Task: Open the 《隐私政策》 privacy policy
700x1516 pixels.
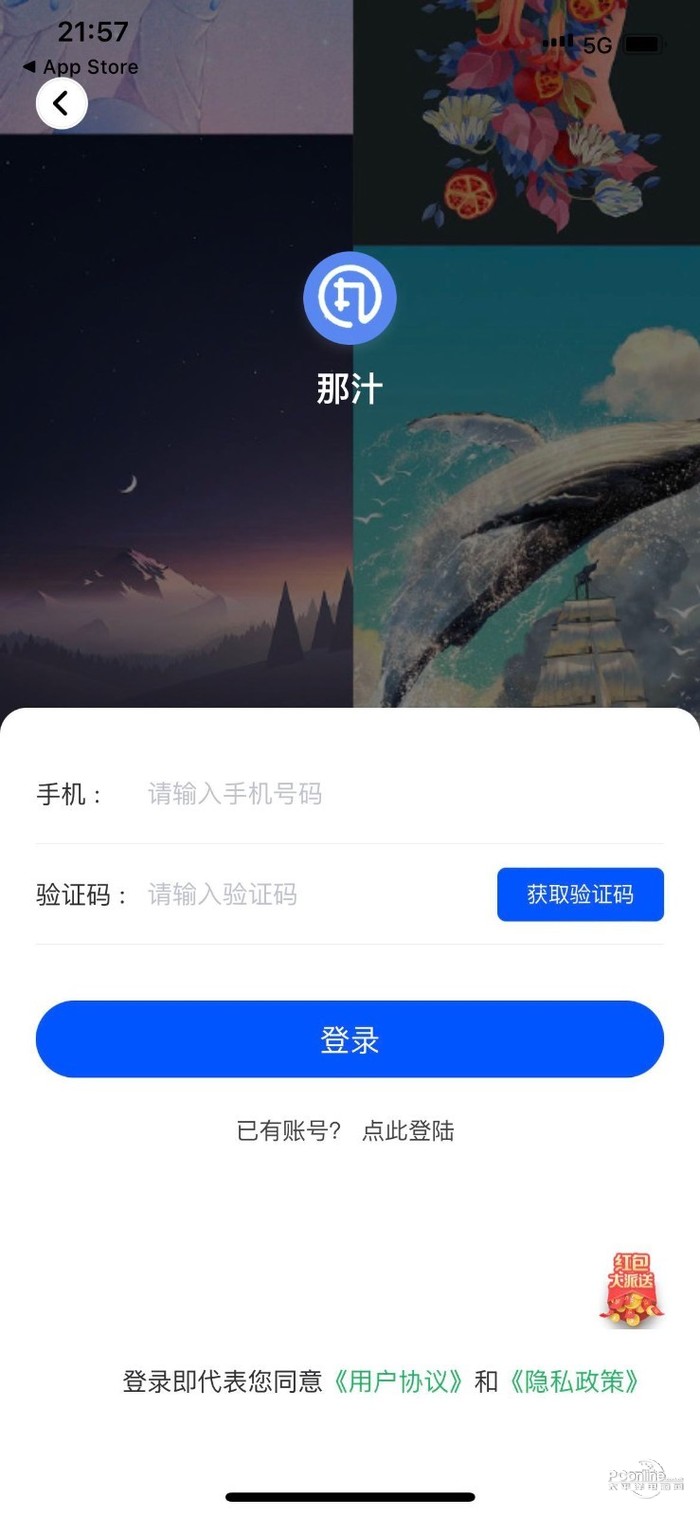Action: click(x=573, y=1382)
